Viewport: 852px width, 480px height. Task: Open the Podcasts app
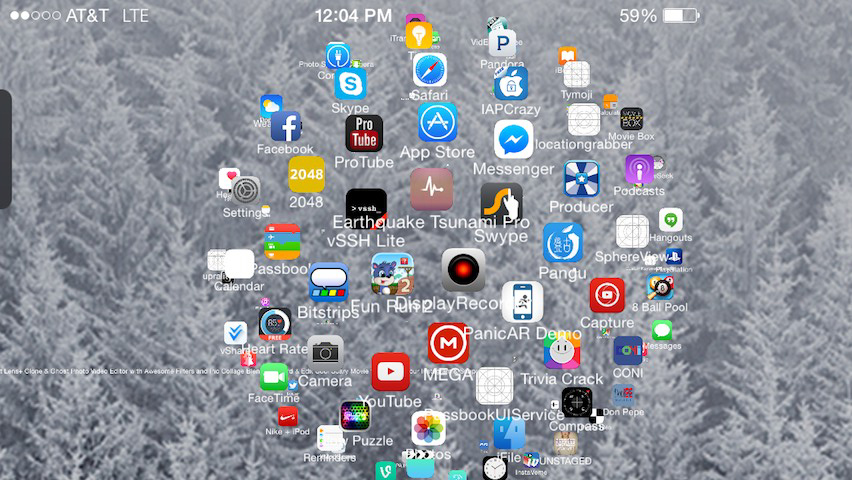(x=639, y=169)
